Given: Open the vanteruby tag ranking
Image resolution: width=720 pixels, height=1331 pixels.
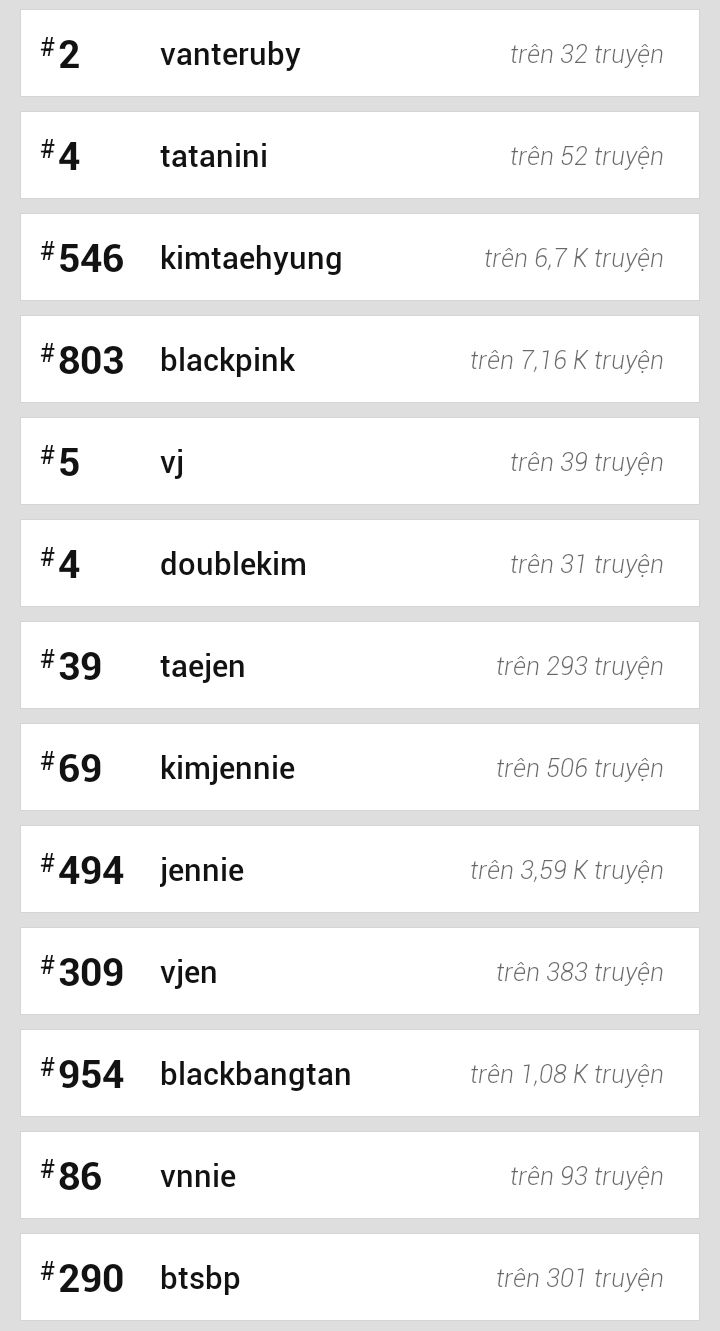Looking at the screenshot, I should (x=359, y=54).
